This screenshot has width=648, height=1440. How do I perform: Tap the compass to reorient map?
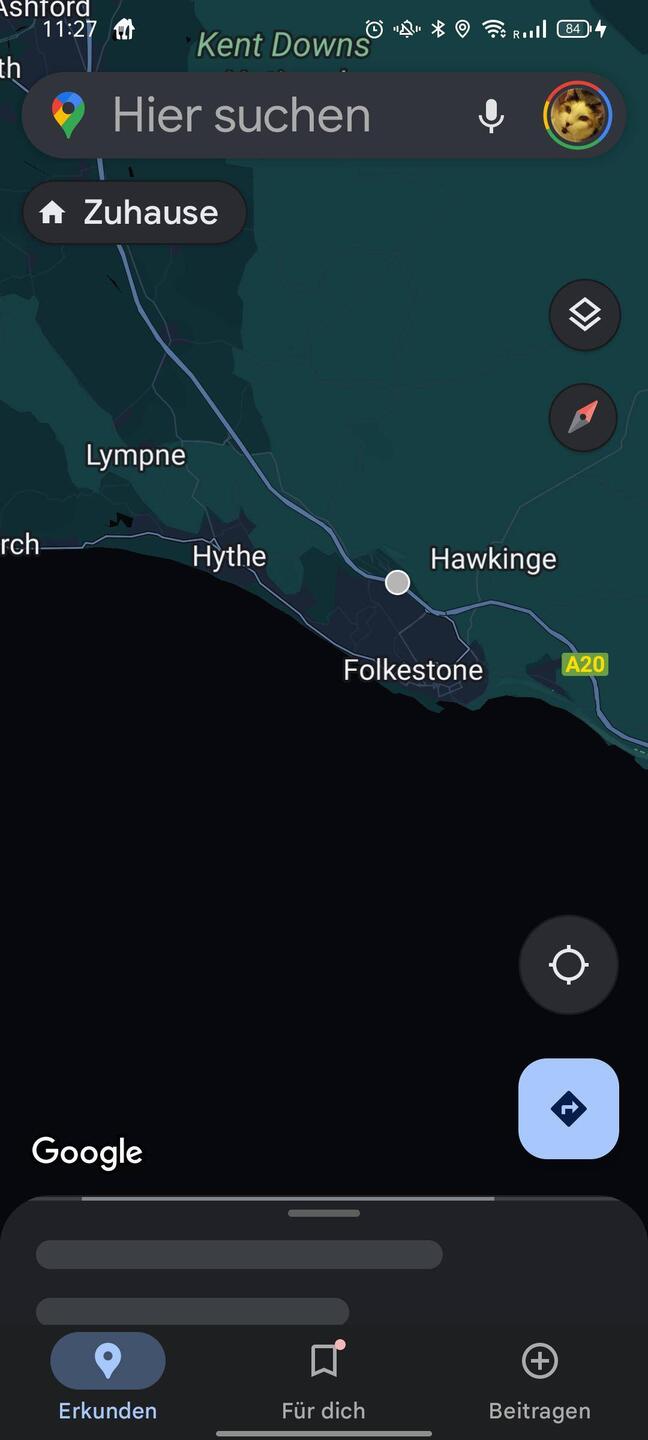585,417
